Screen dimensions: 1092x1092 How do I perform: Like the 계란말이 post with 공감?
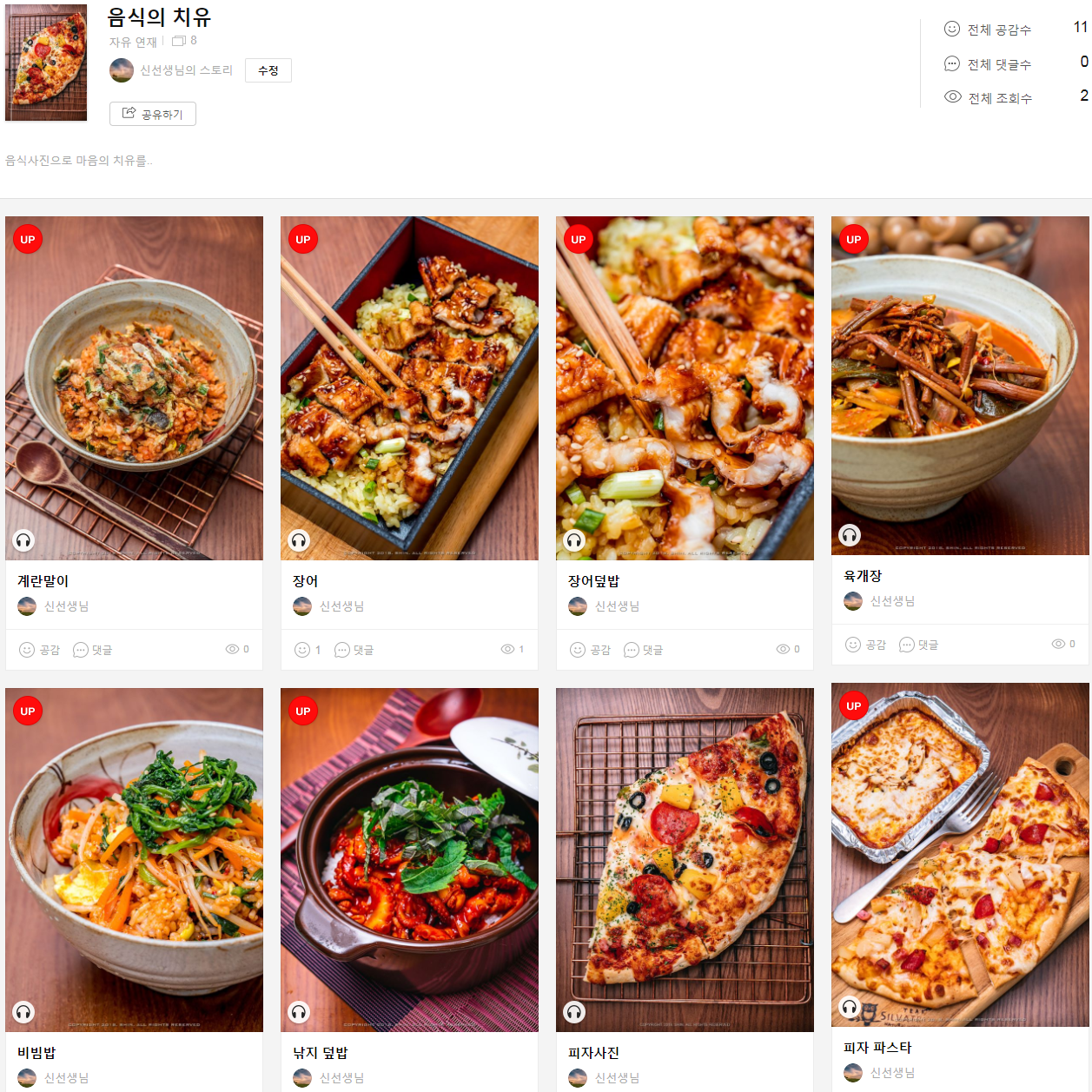point(40,650)
